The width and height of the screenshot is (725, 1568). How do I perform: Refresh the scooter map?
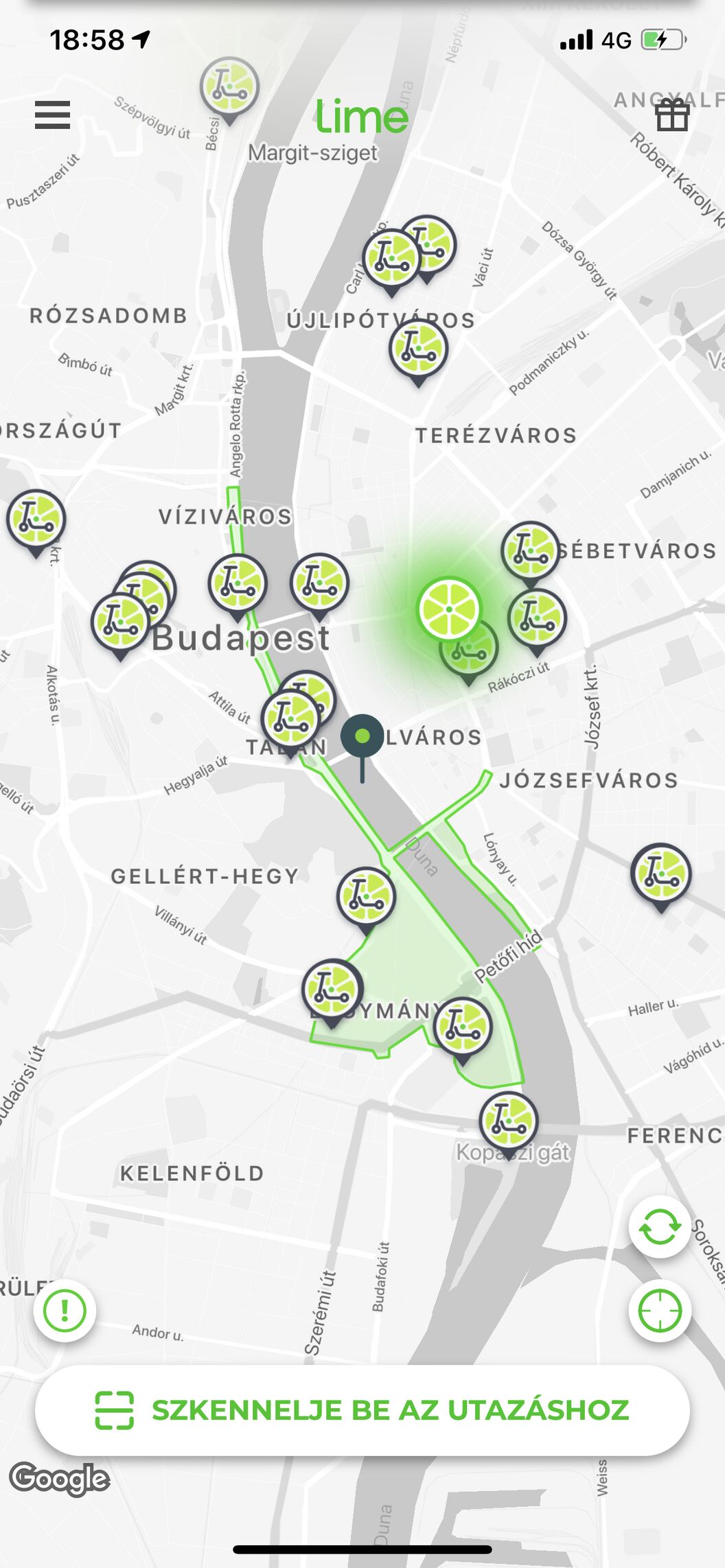(x=660, y=1227)
